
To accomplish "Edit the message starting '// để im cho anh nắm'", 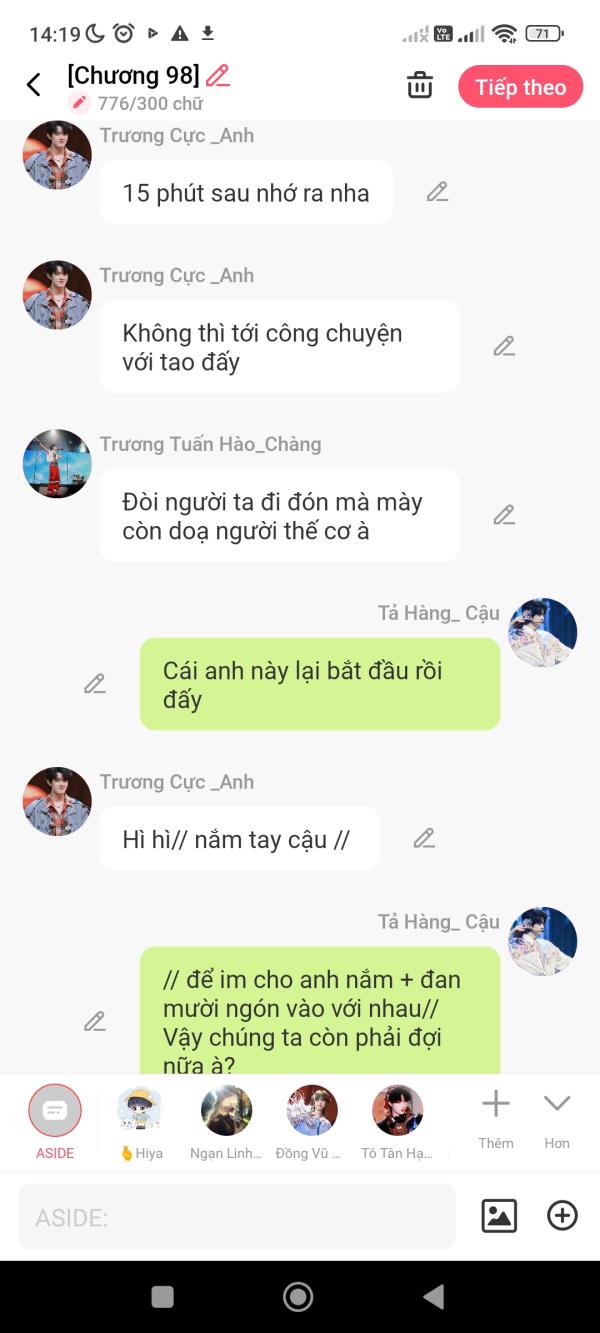I will 94,1022.
